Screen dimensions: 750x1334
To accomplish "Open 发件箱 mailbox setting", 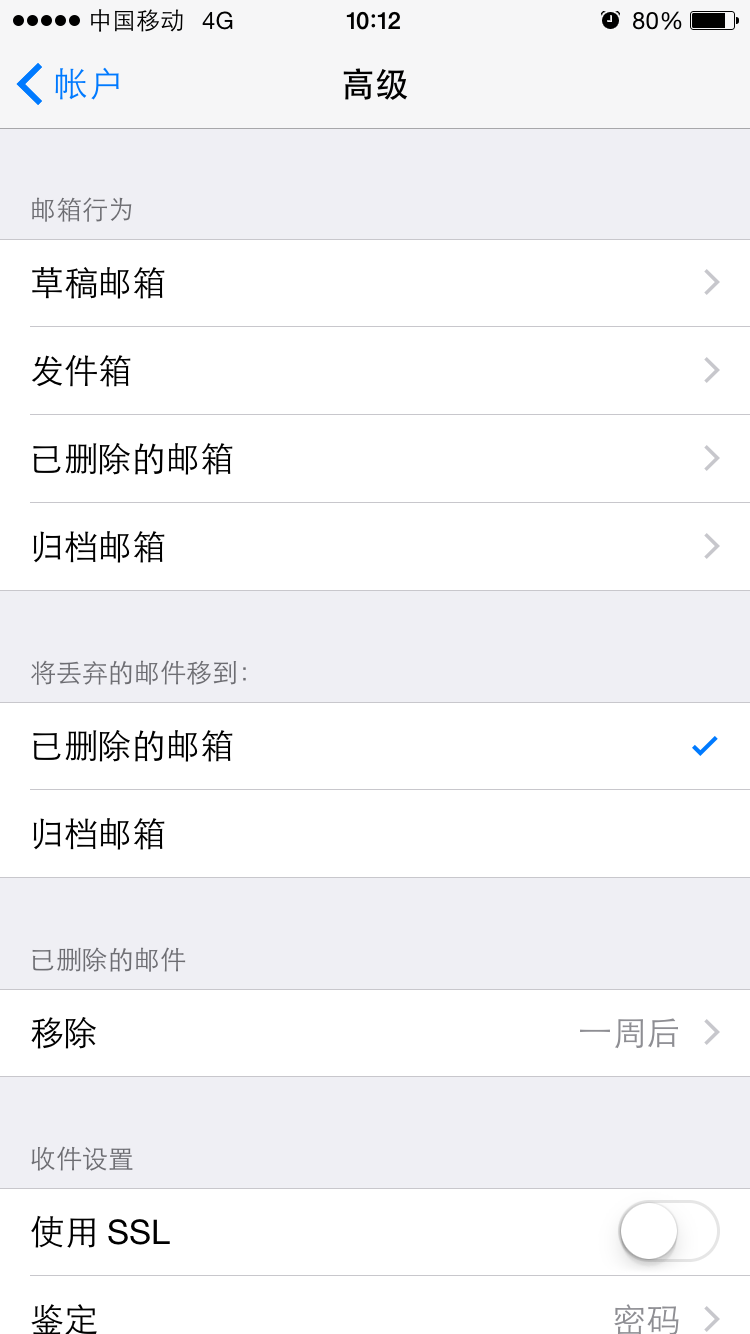I will click(375, 371).
